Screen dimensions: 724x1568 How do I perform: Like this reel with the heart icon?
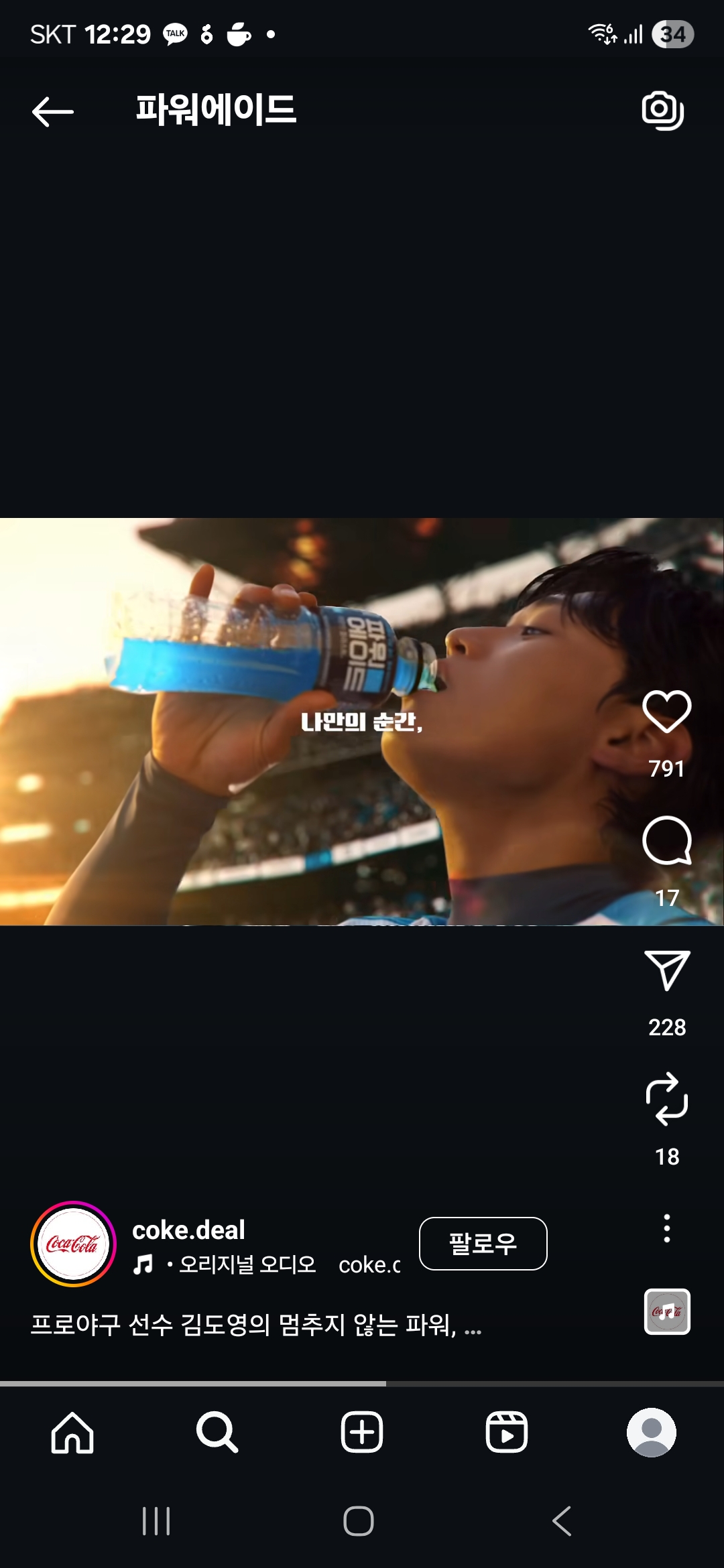[666, 712]
